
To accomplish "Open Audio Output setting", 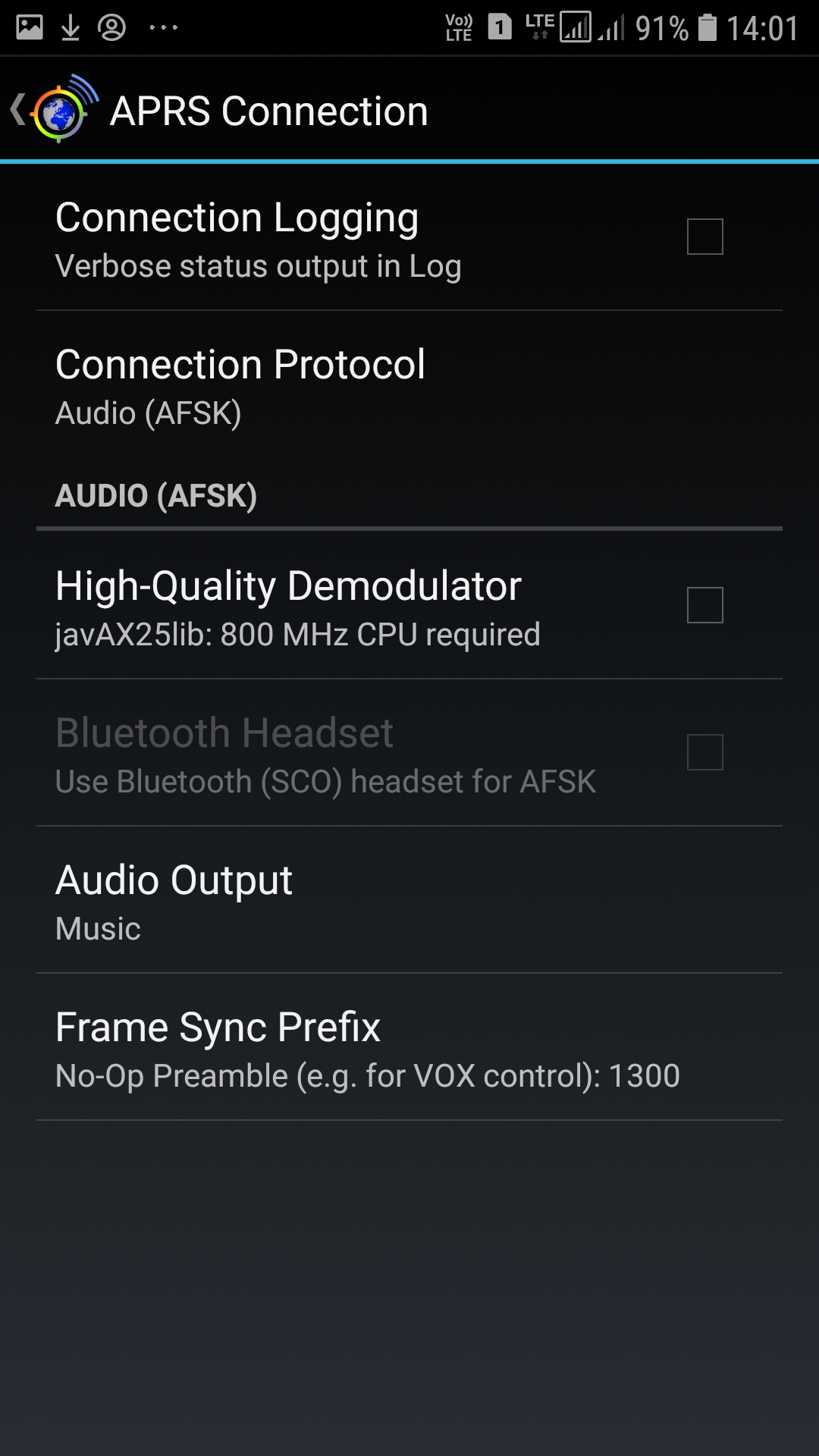I will tap(409, 901).
